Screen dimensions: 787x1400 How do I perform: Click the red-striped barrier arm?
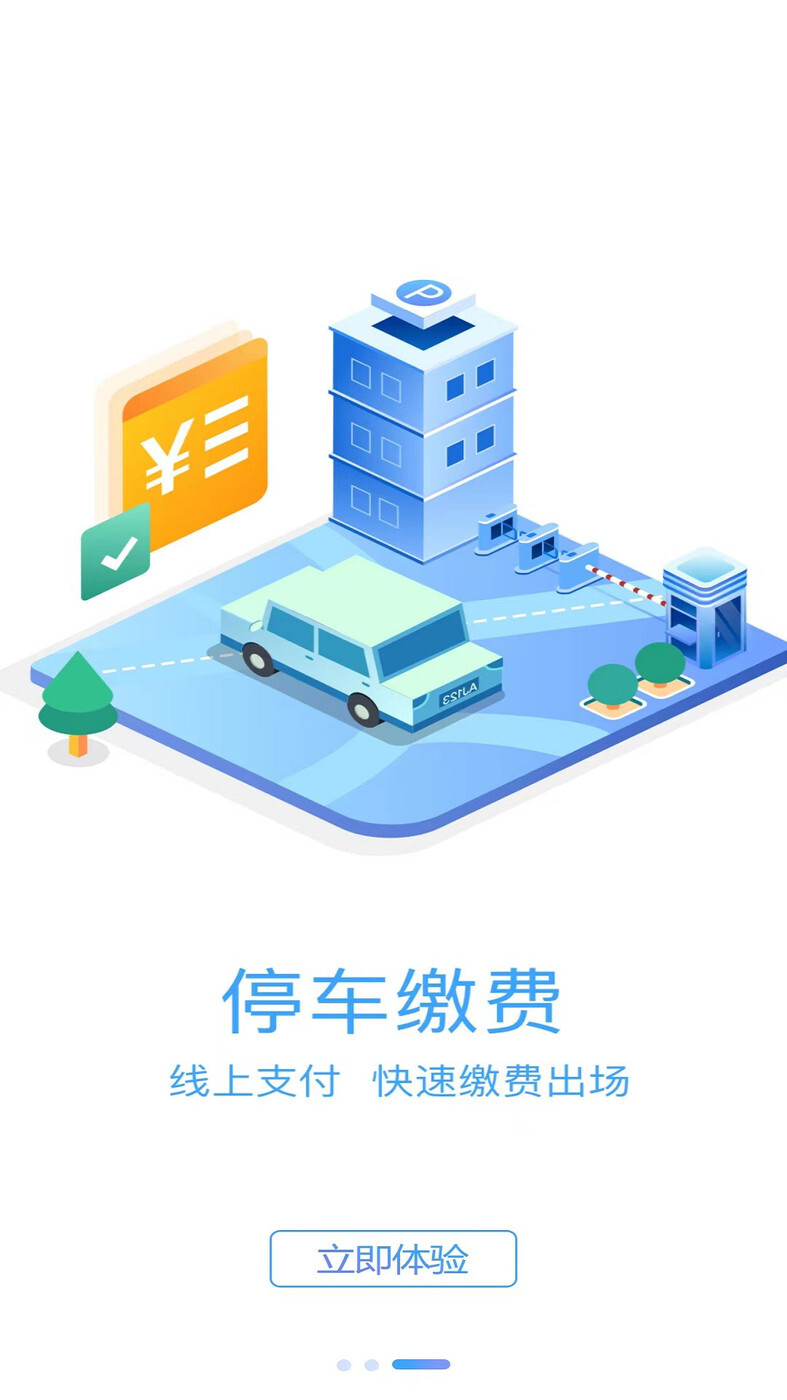(625, 585)
